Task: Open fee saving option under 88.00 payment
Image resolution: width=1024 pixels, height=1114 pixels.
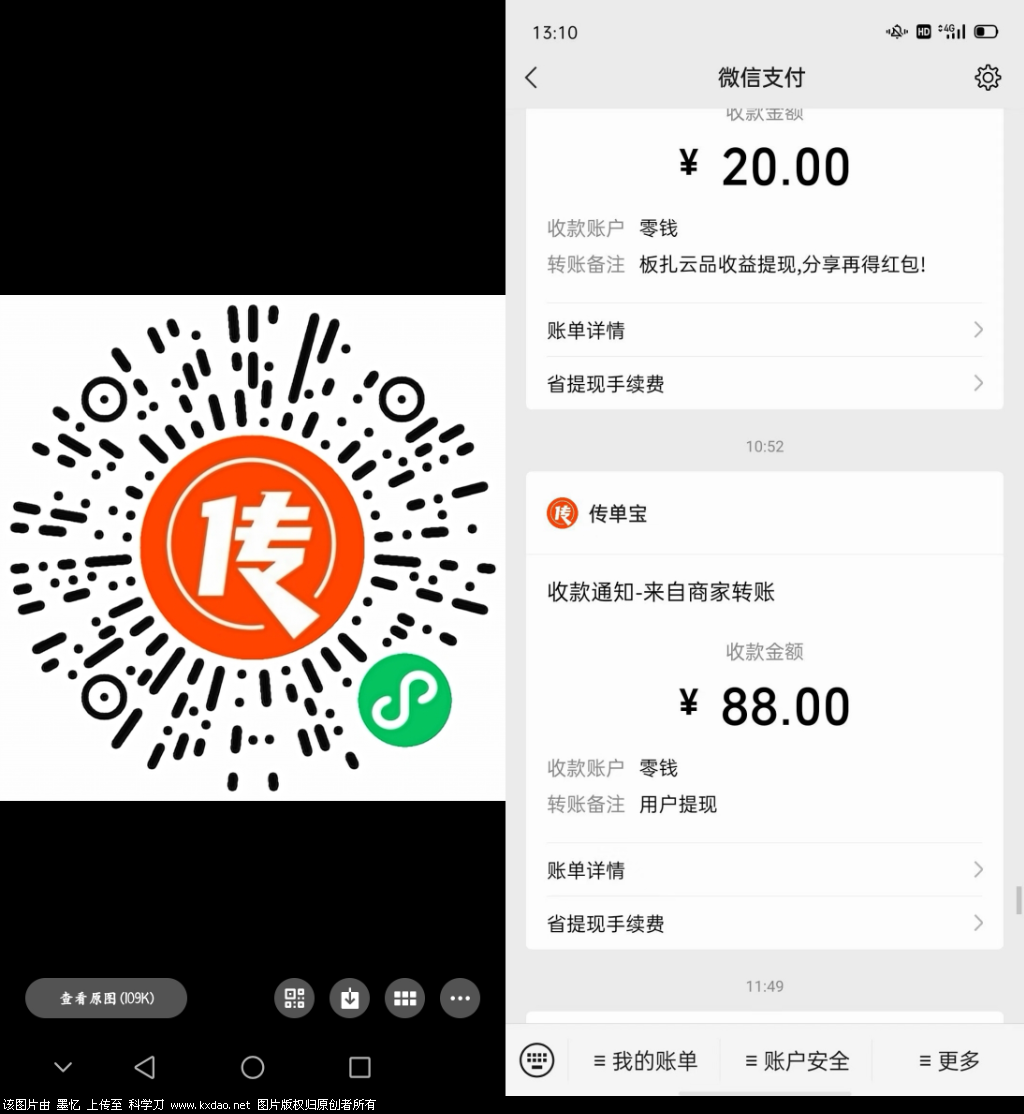Action: (764, 924)
